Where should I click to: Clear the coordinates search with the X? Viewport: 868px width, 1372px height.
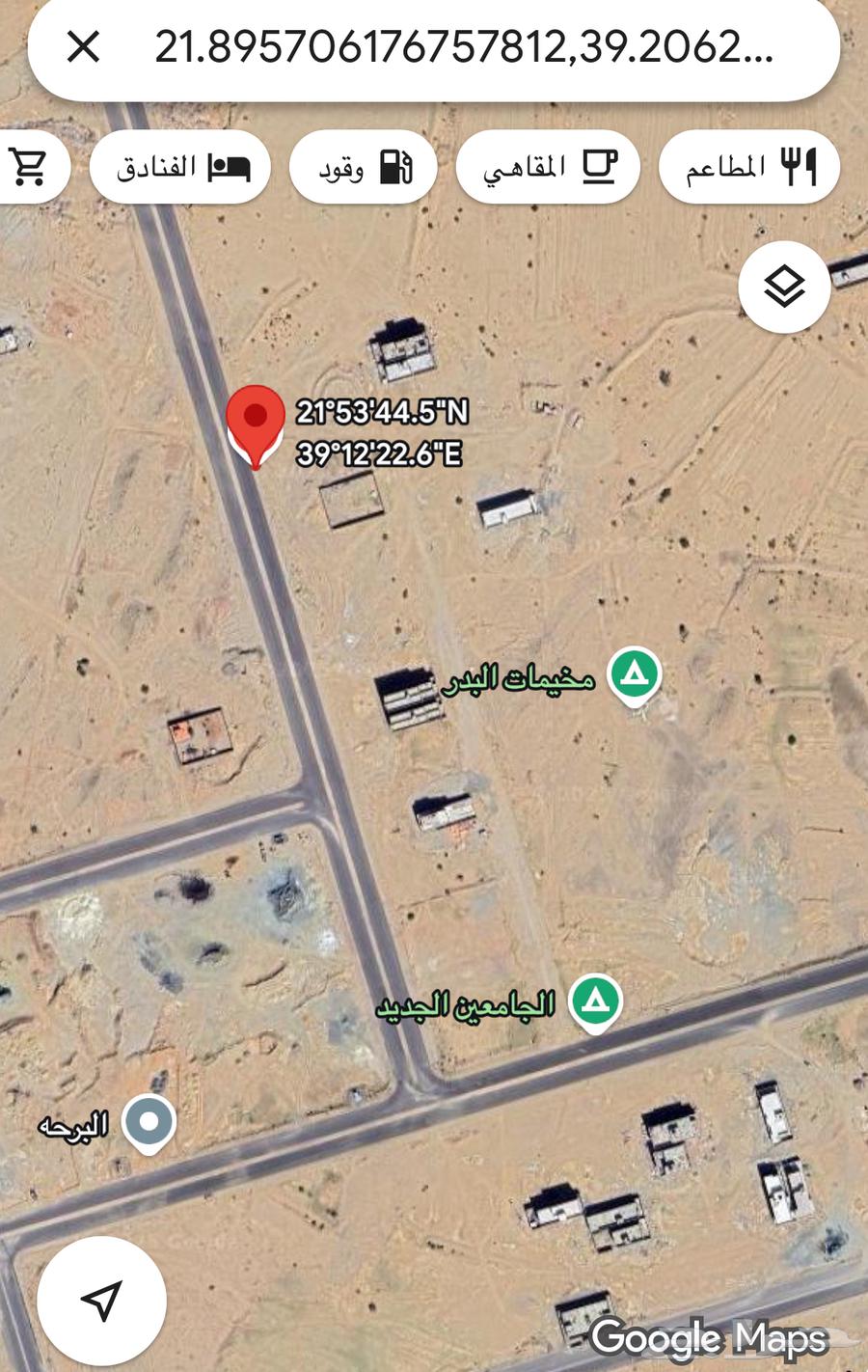click(x=83, y=46)
